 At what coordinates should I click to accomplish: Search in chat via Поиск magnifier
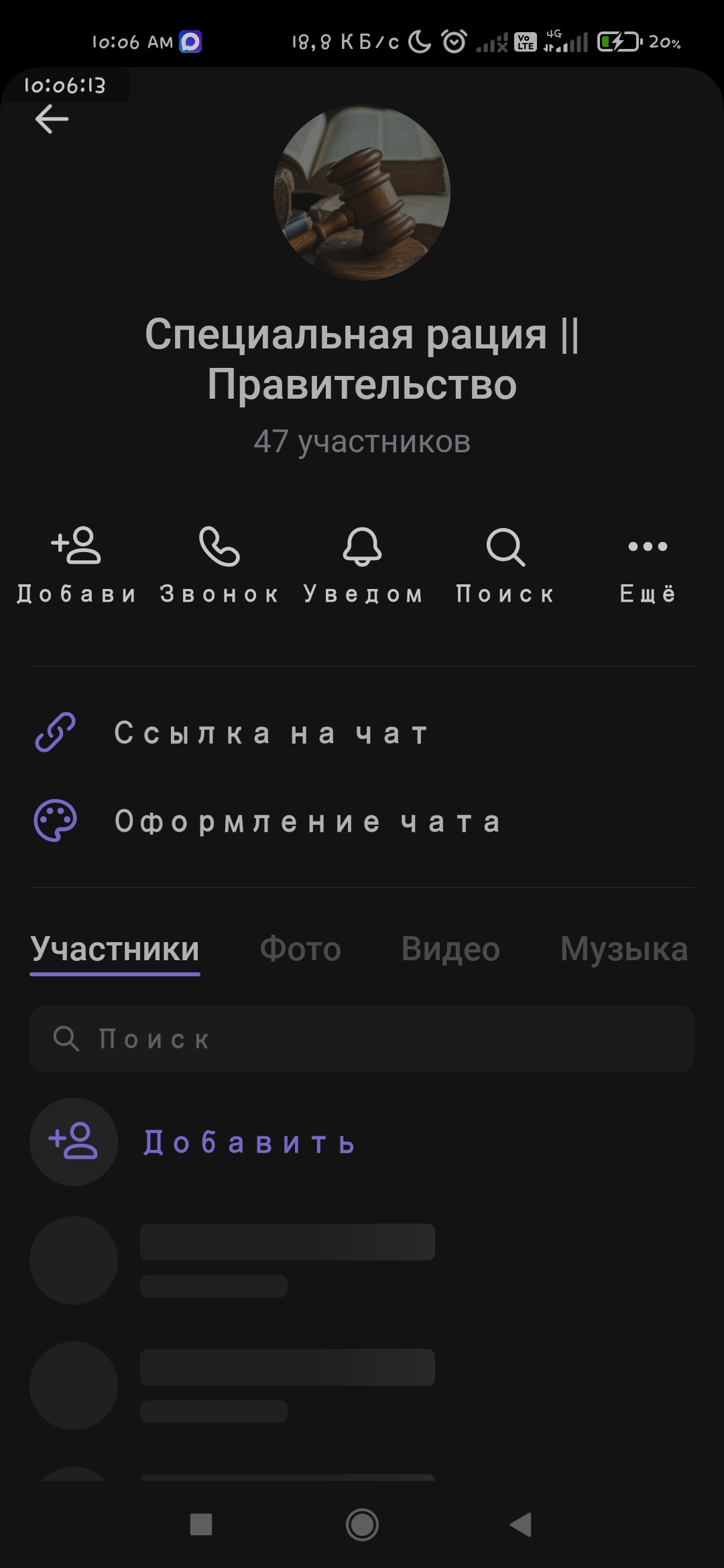(x=505, y=565)
